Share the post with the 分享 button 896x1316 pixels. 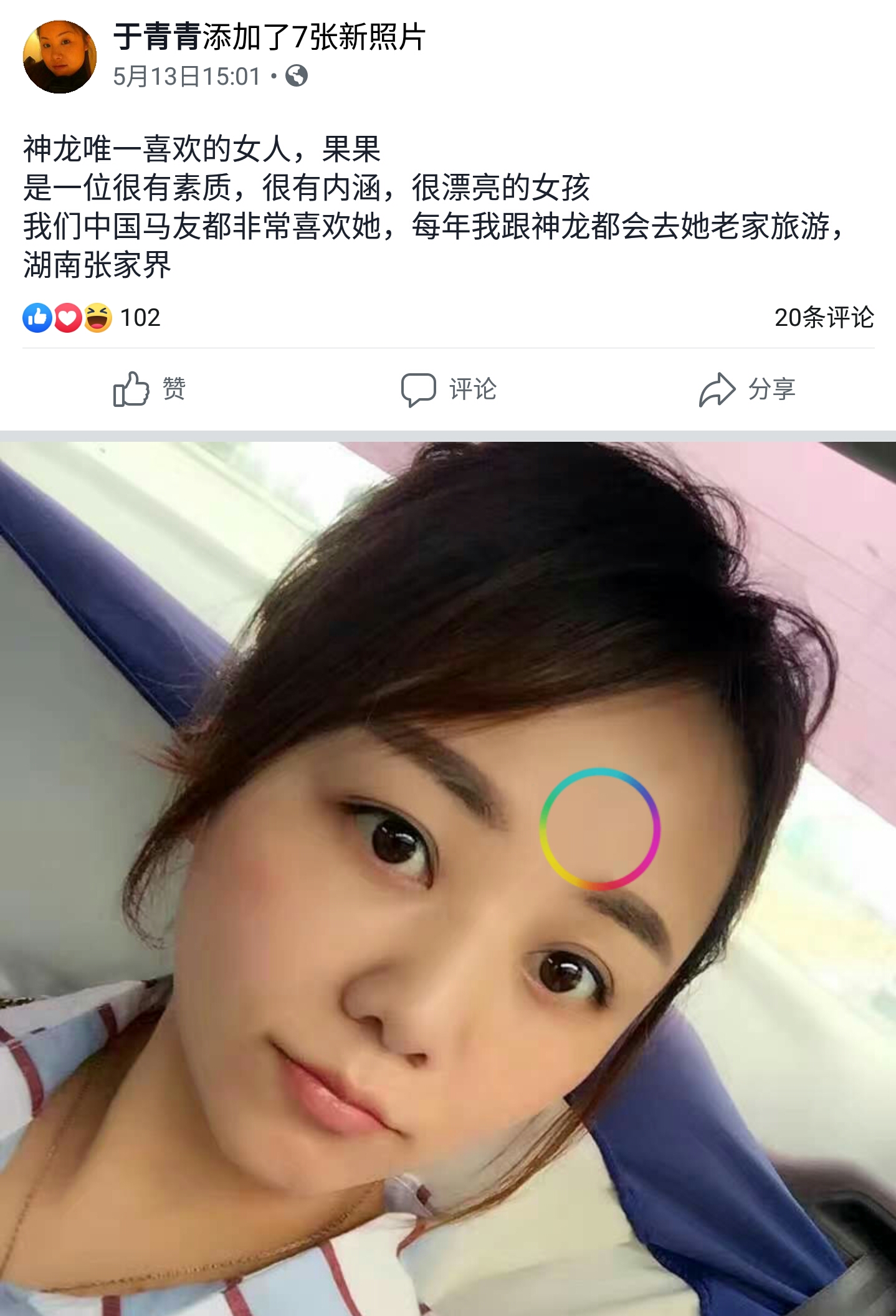[748, 388]
